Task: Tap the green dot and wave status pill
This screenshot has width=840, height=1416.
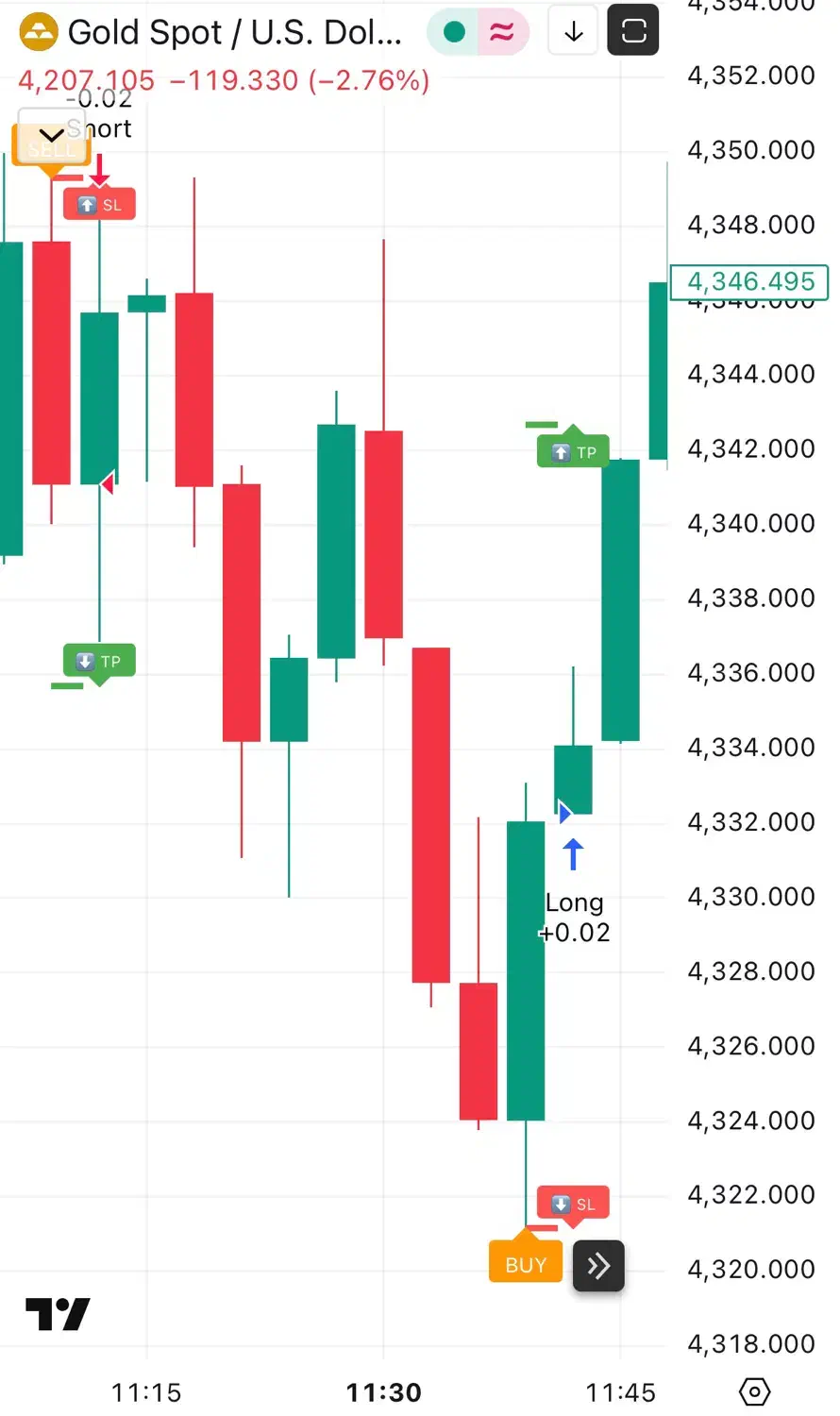Action: click(478, 32)
